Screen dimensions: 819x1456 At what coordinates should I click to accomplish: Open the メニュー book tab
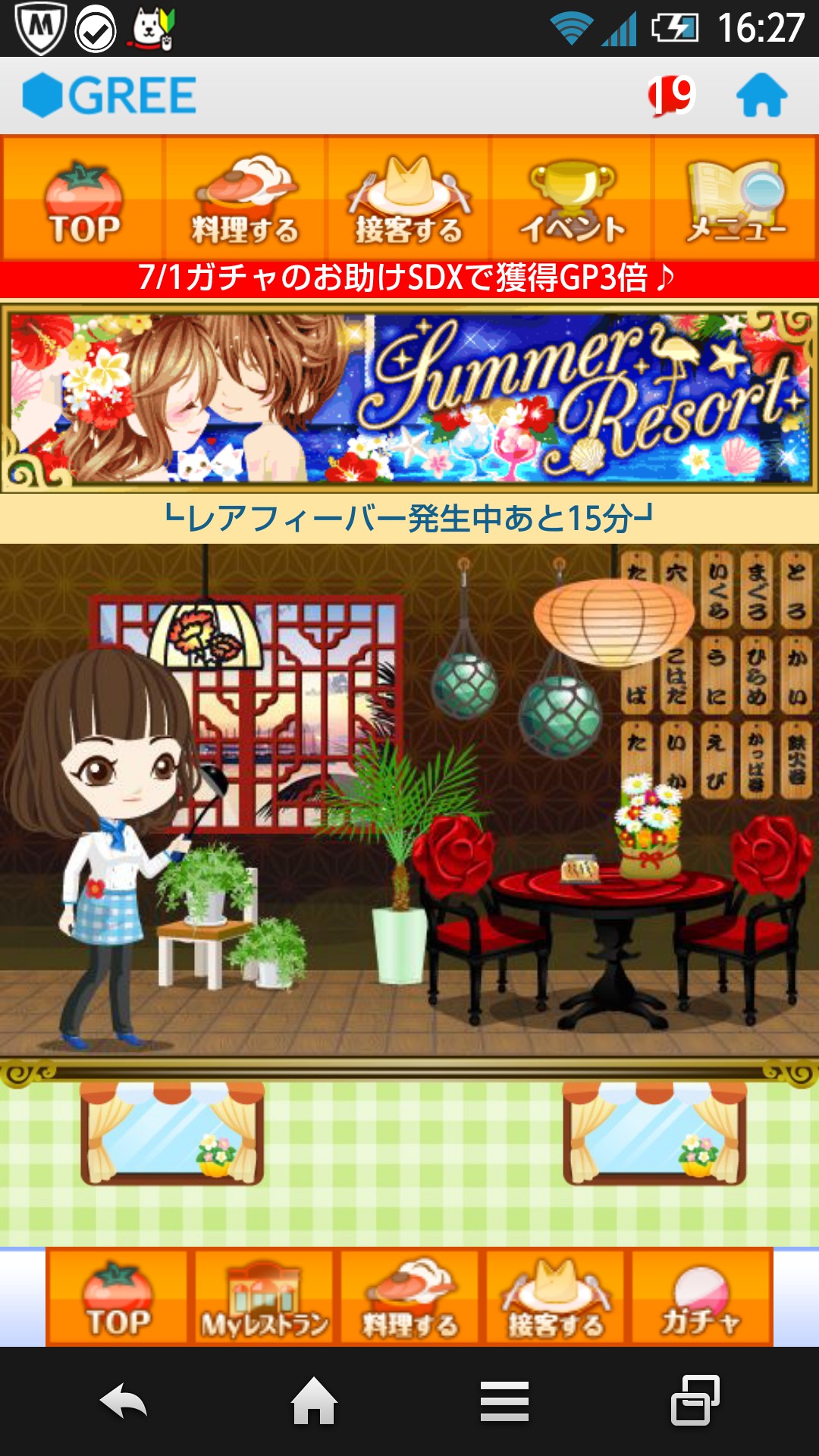point(735,199)
